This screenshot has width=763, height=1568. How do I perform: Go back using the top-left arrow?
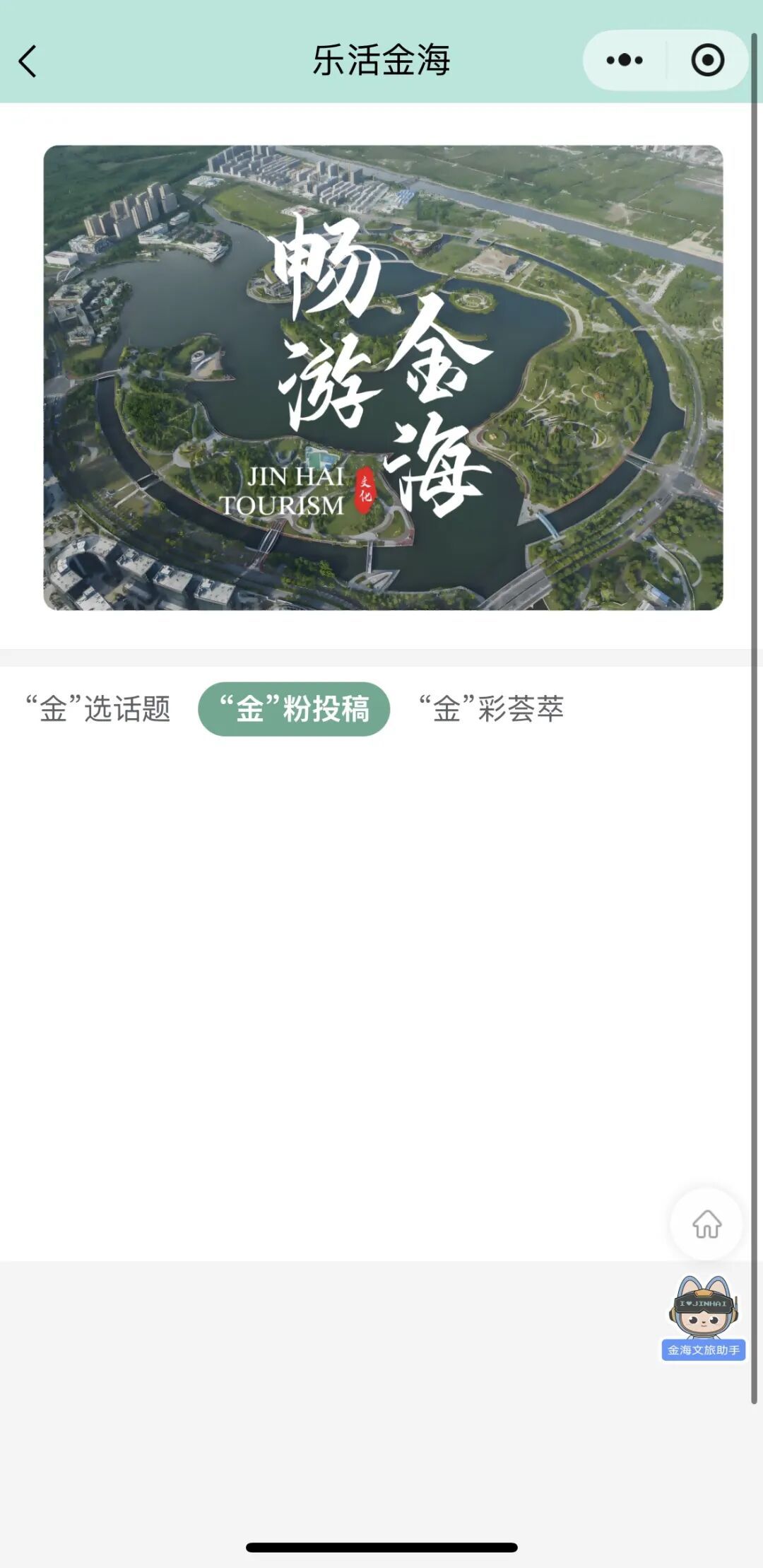[x=28, y=62]
